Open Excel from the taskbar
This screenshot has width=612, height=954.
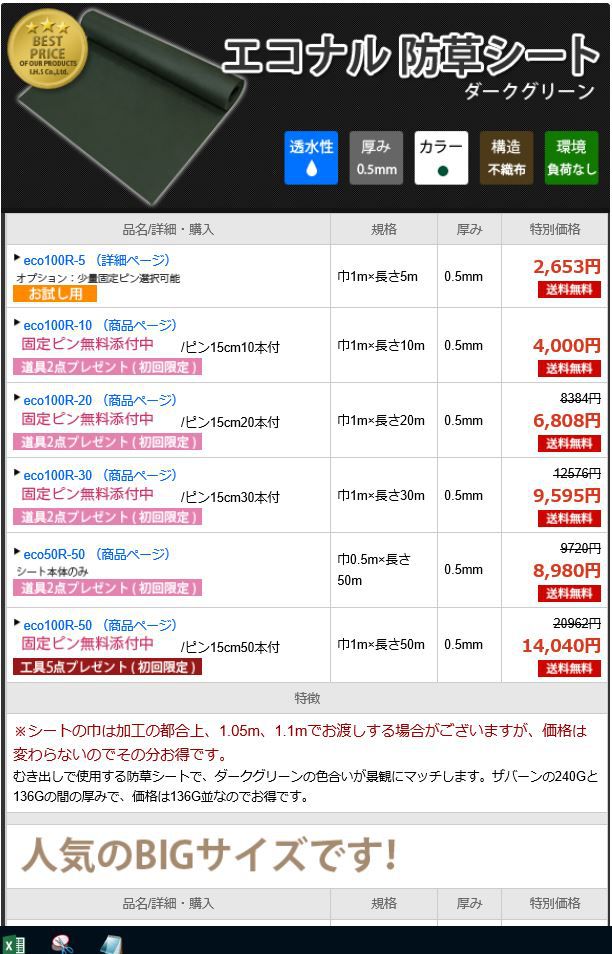(14, 943)
